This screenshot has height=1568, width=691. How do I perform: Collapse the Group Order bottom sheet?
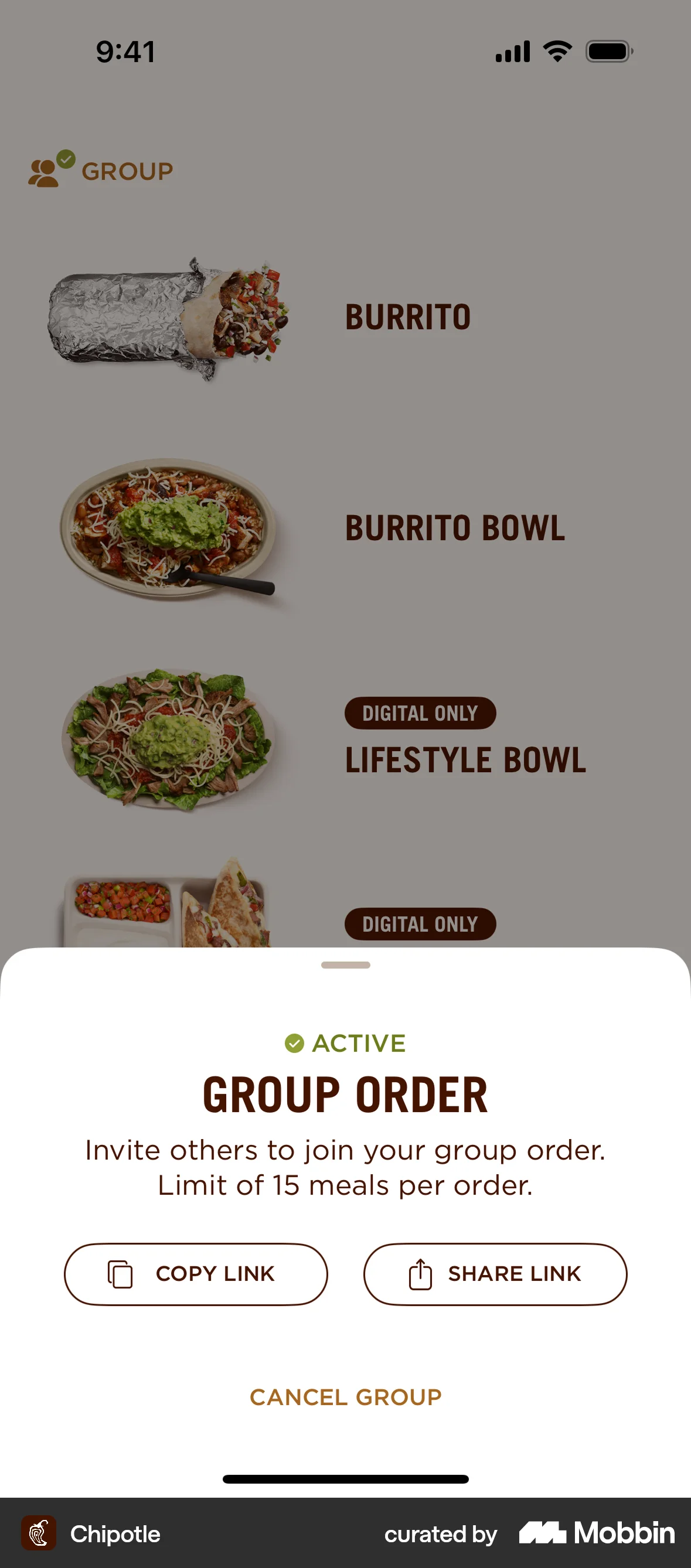point(345,965)
